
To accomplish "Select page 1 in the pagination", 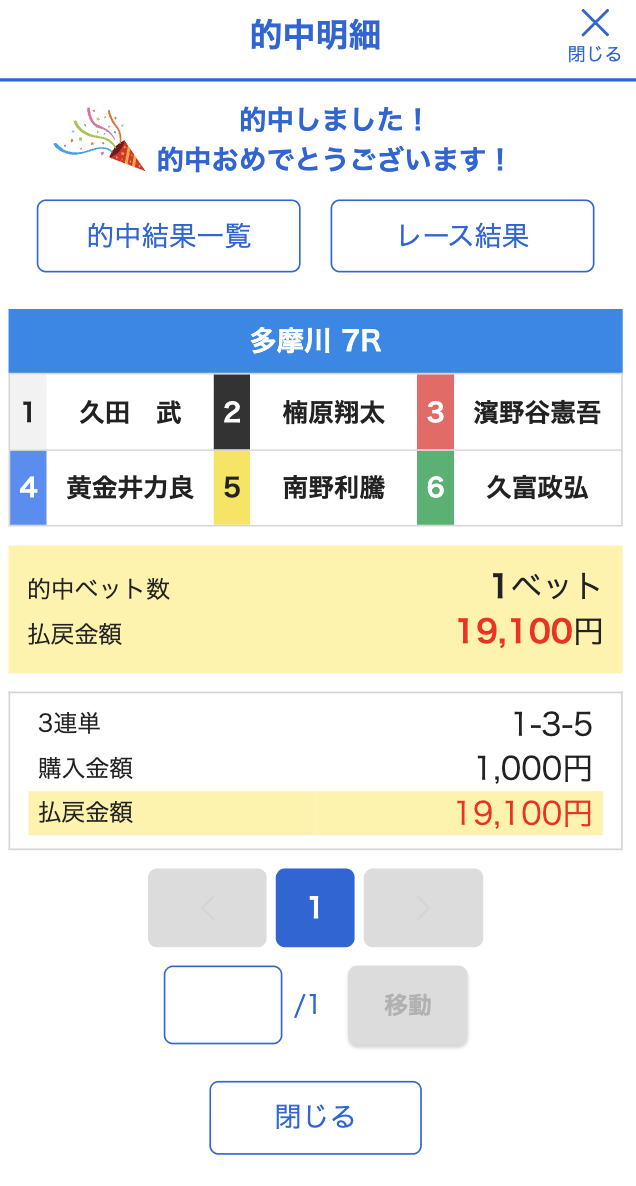I will point(315,908).
